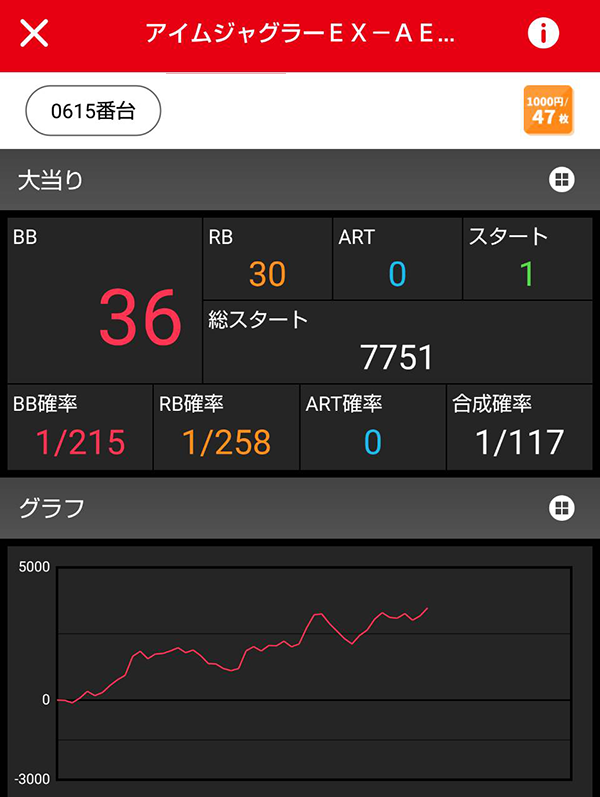Open the machine info icon
The image size is (600, 797).
pyautogui.click(x=543, y=34)
